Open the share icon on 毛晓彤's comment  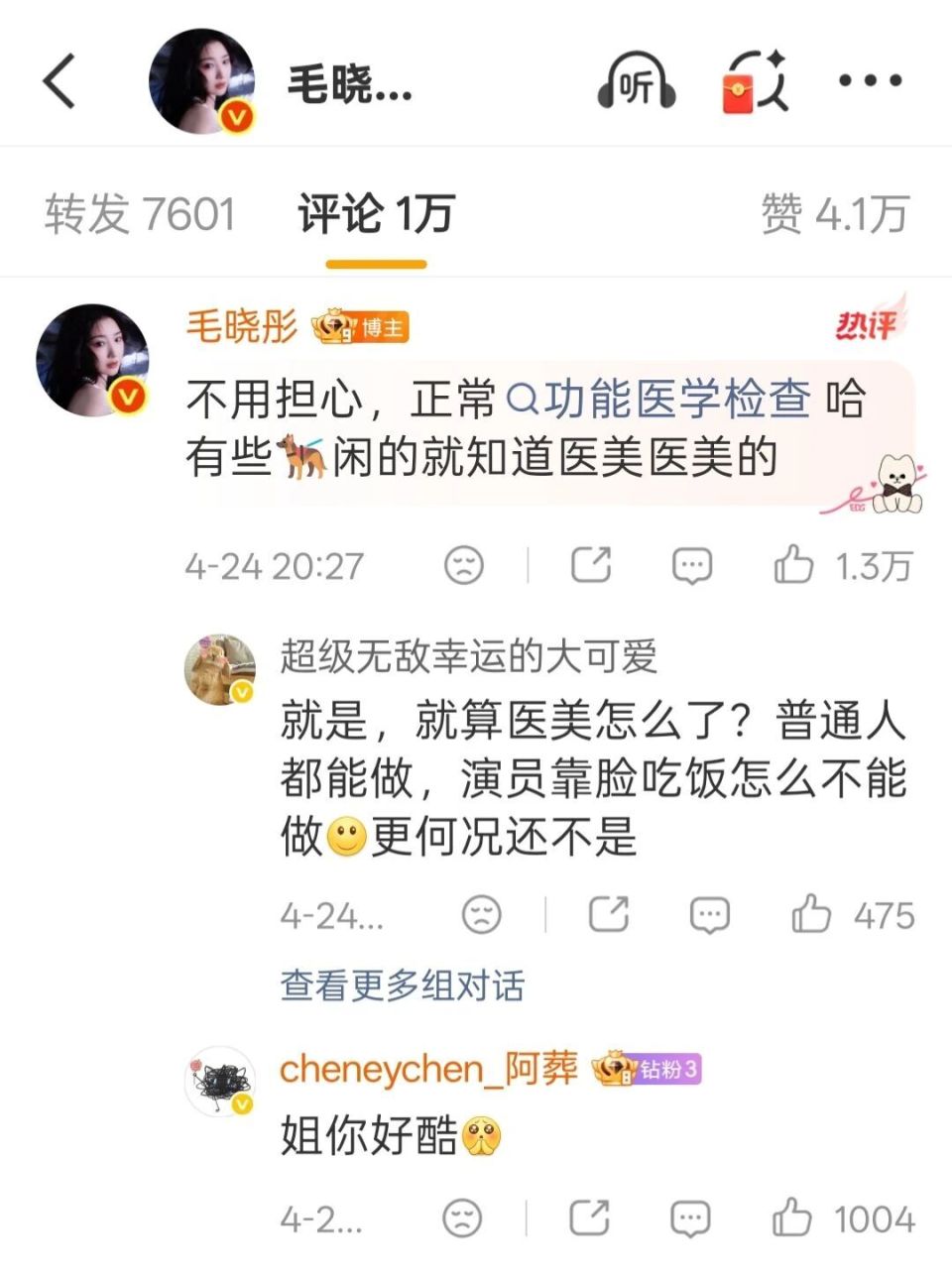[x=592, y=565]
